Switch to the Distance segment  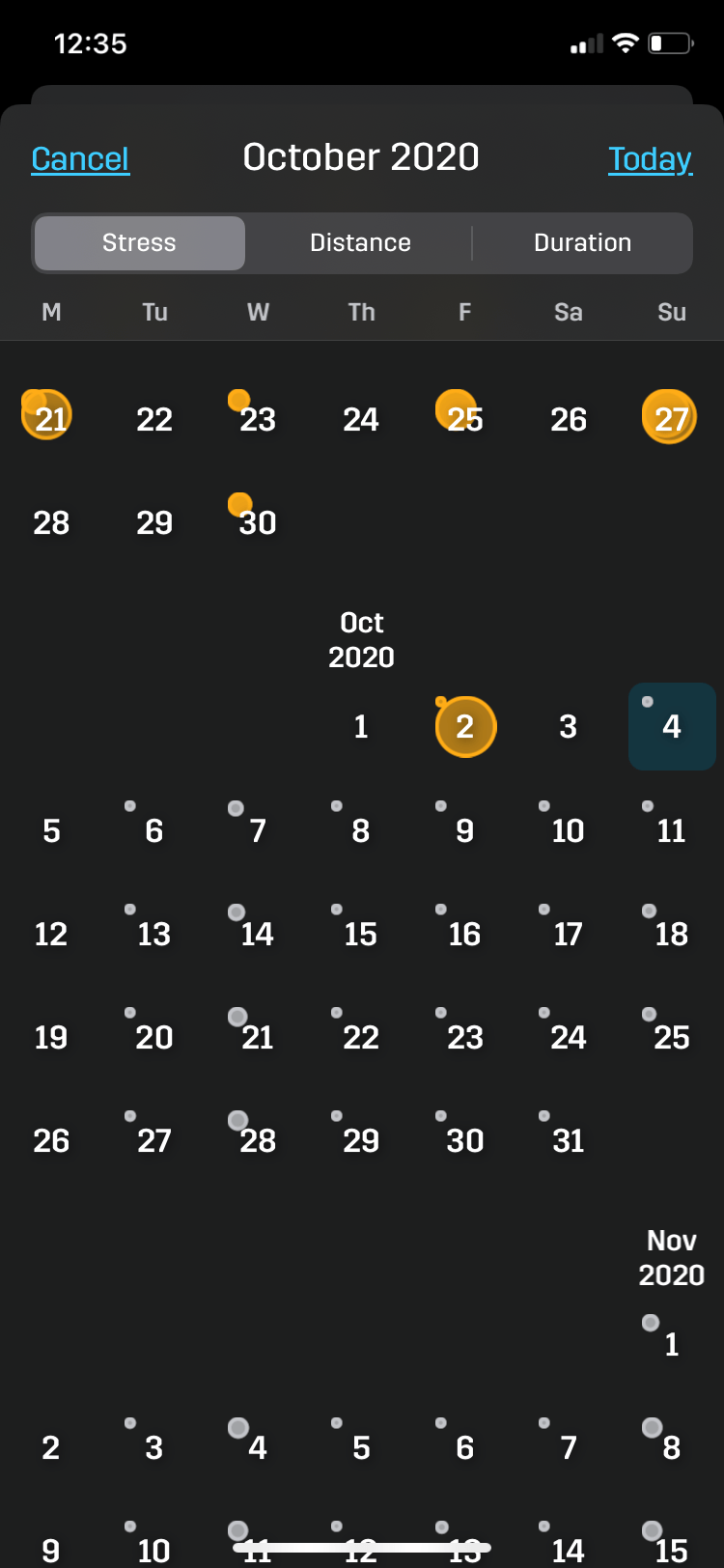360,242
